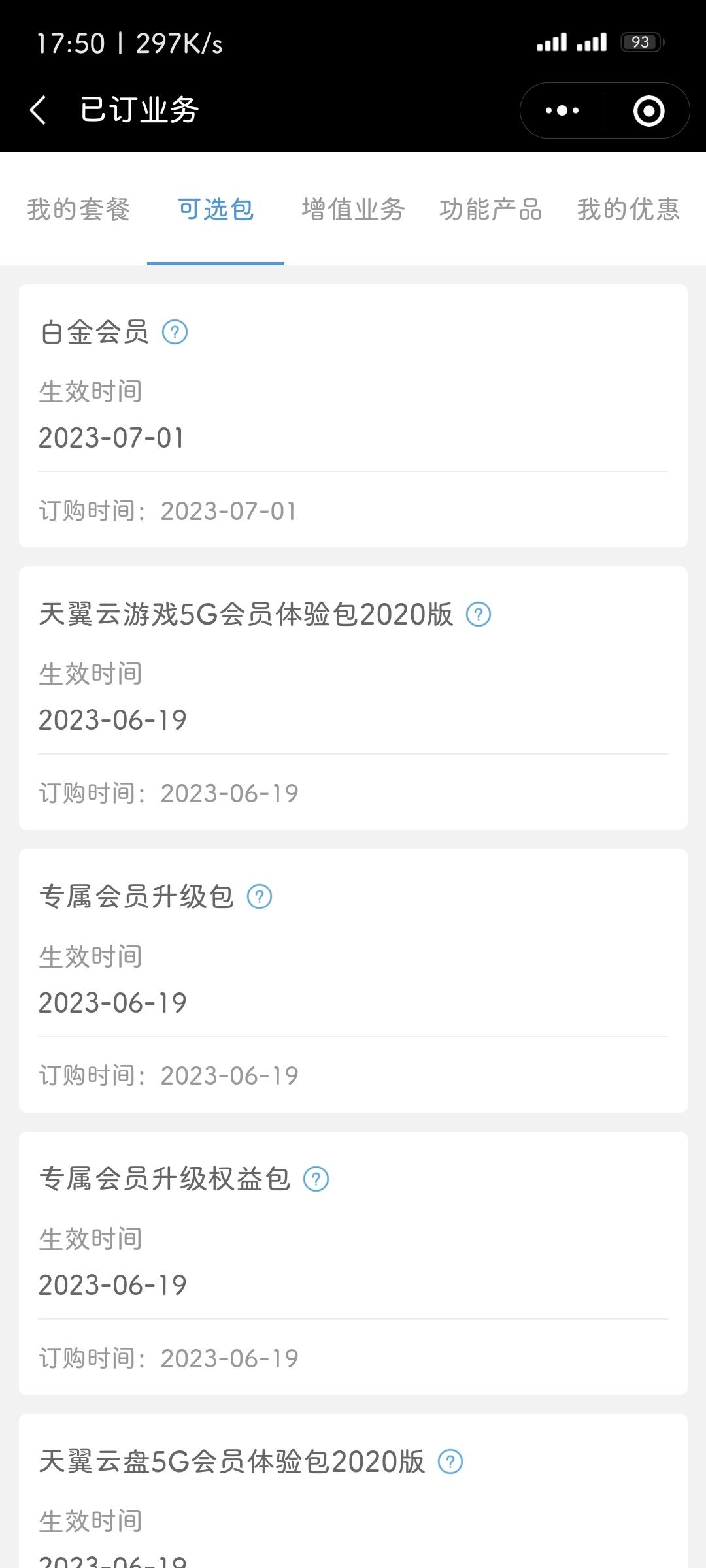Viewport: 706px width, 1568px height.
Task: Switch to the 我的优惠 tab
Action: tap(628, 210)
